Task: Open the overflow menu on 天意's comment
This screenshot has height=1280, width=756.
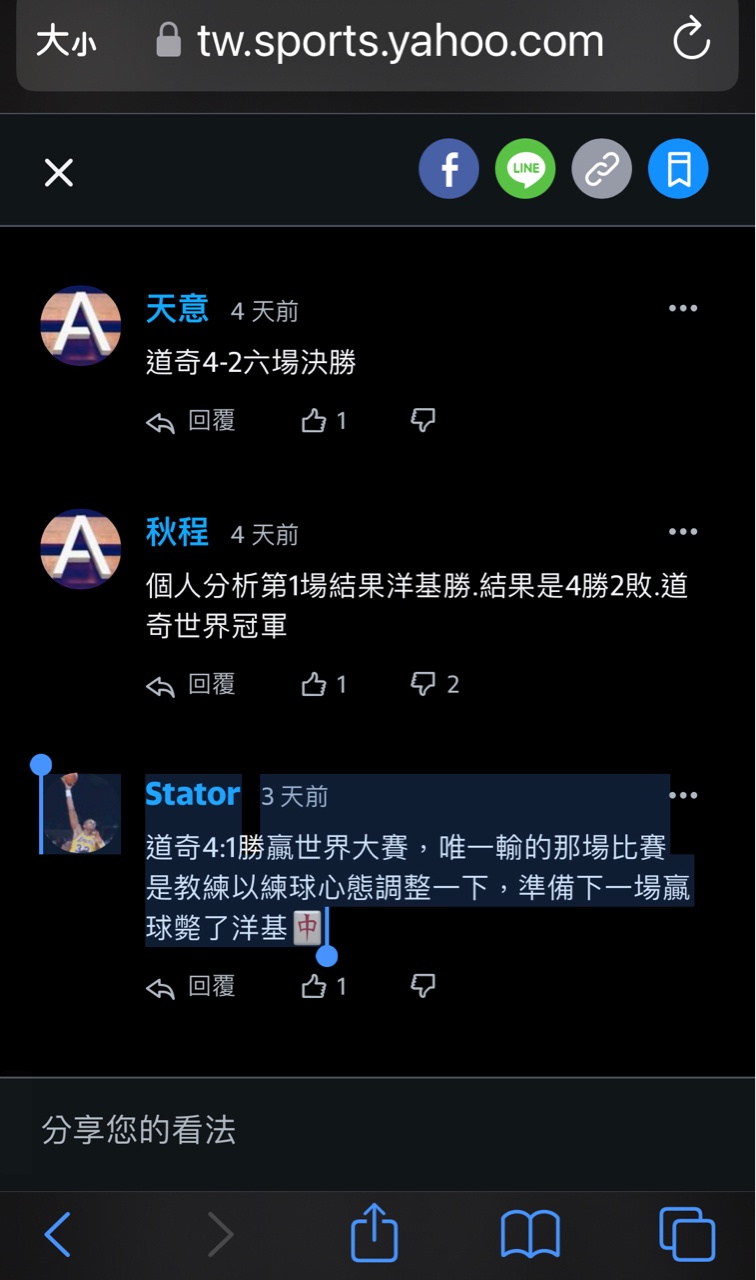Action: click(683, 308)
